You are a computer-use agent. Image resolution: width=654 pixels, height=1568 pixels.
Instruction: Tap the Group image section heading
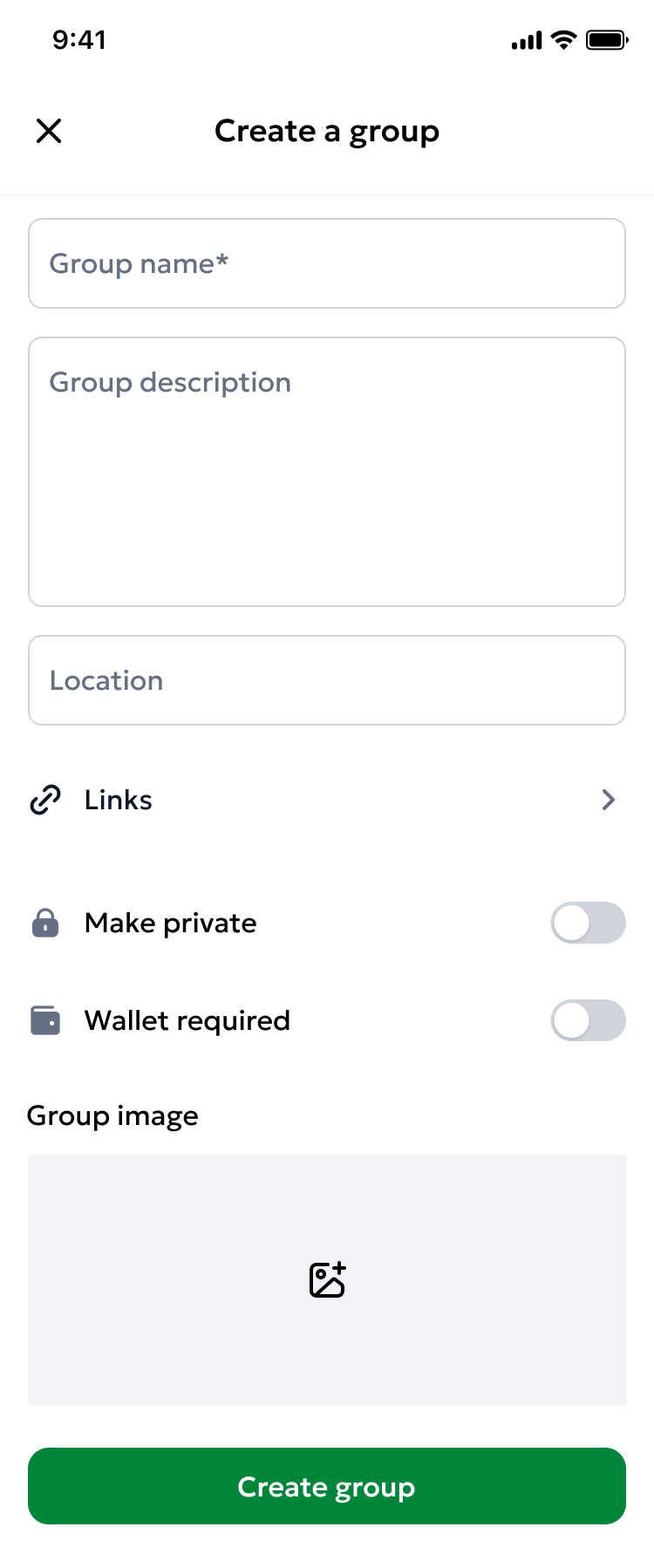[x=112, y=1115]
